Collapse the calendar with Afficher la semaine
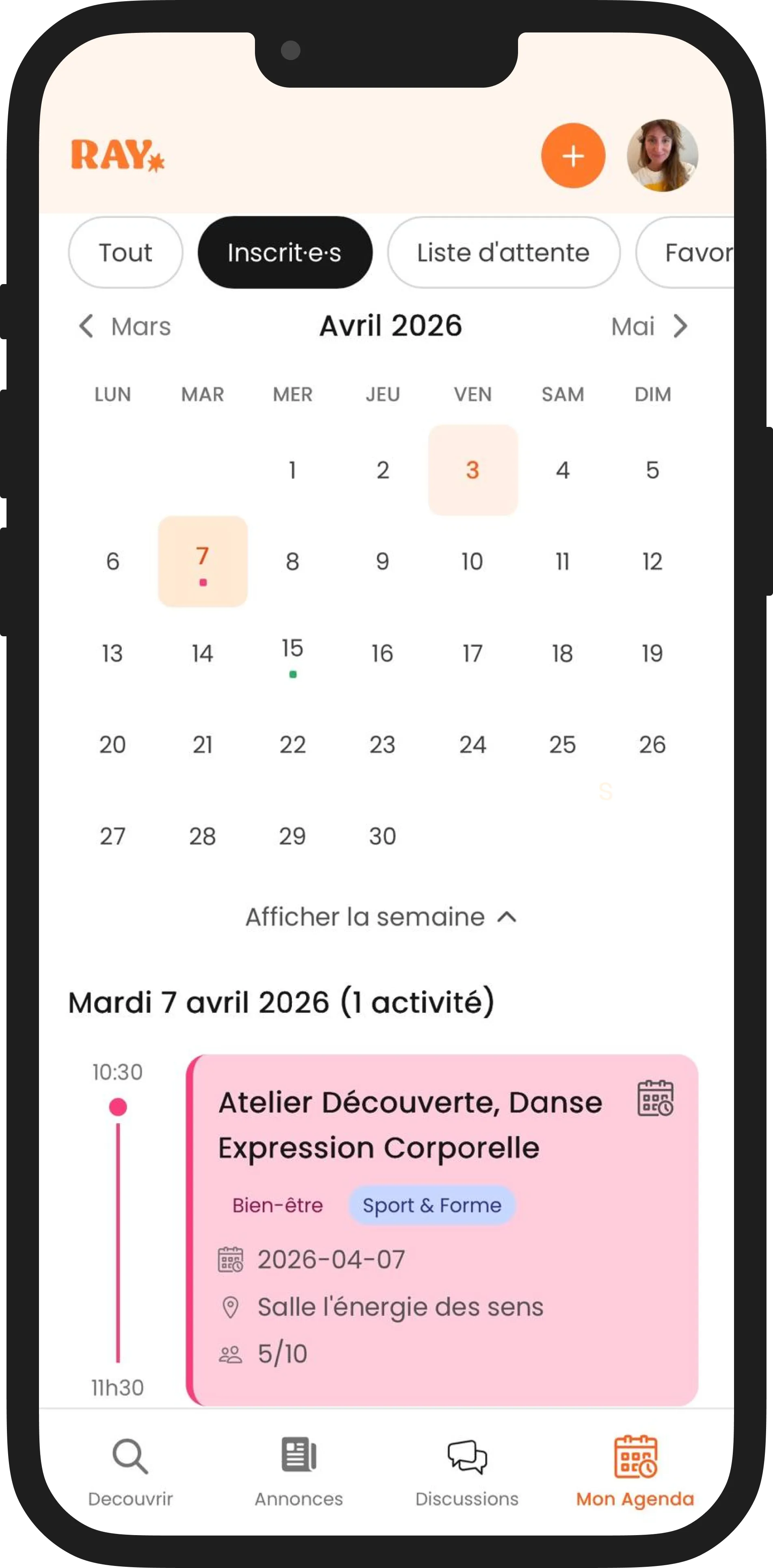 (x=382, y=916)
